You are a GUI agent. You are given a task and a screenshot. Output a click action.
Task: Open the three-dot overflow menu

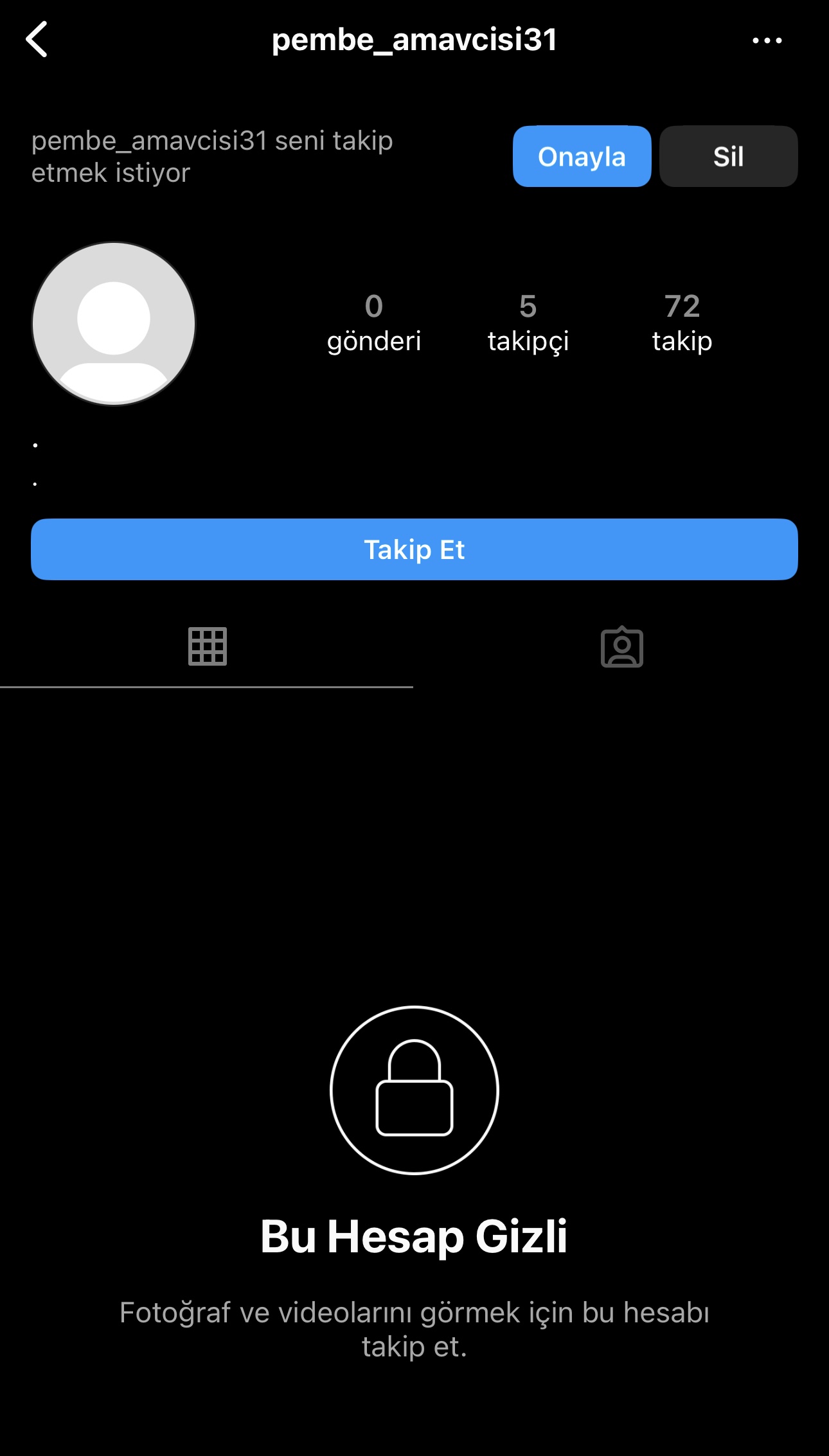click(767, 40)
